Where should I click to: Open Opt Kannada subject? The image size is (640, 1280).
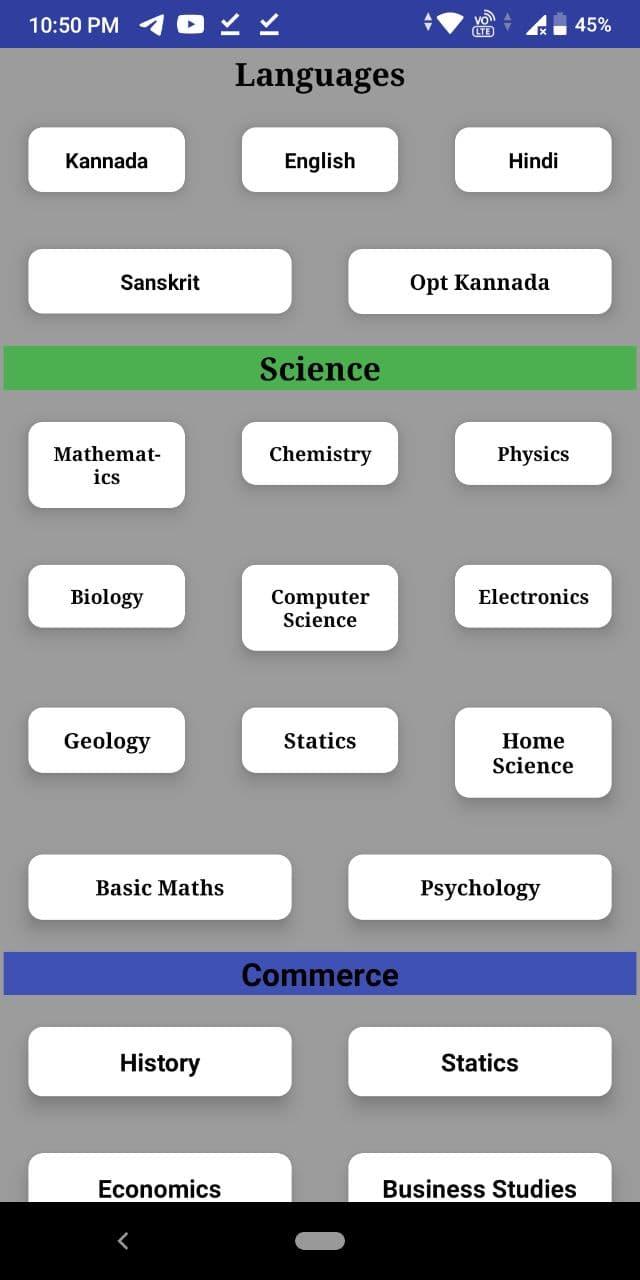(480, 282)
